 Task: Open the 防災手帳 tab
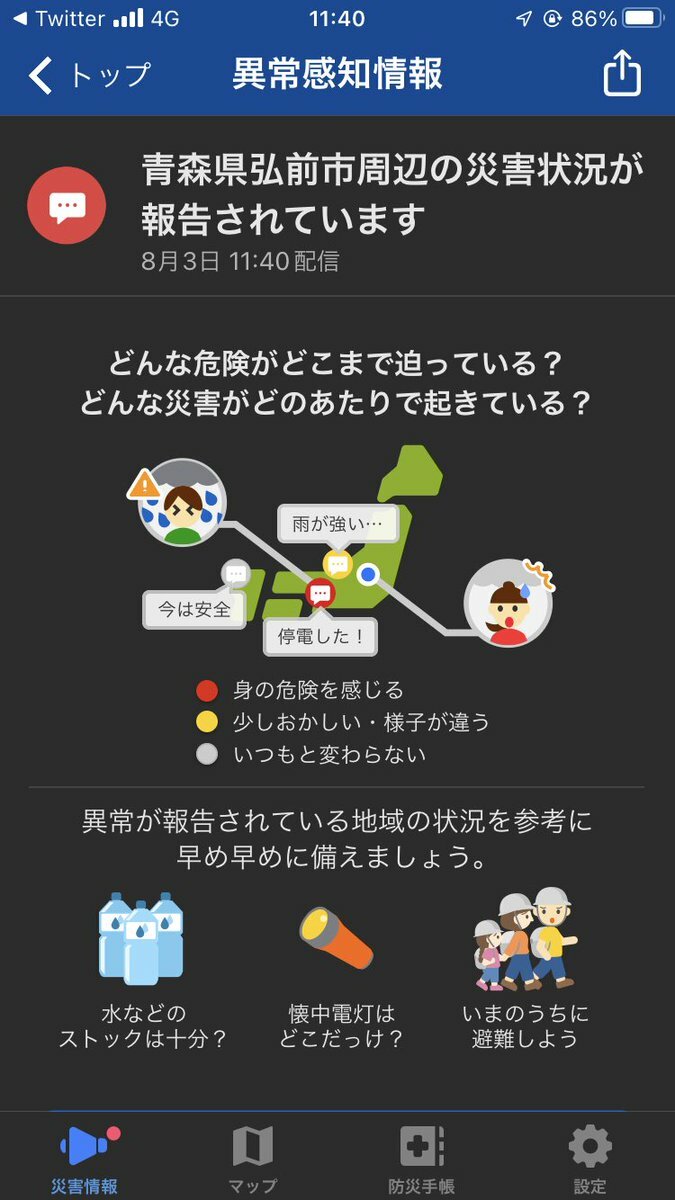(x=421, y=1158)
